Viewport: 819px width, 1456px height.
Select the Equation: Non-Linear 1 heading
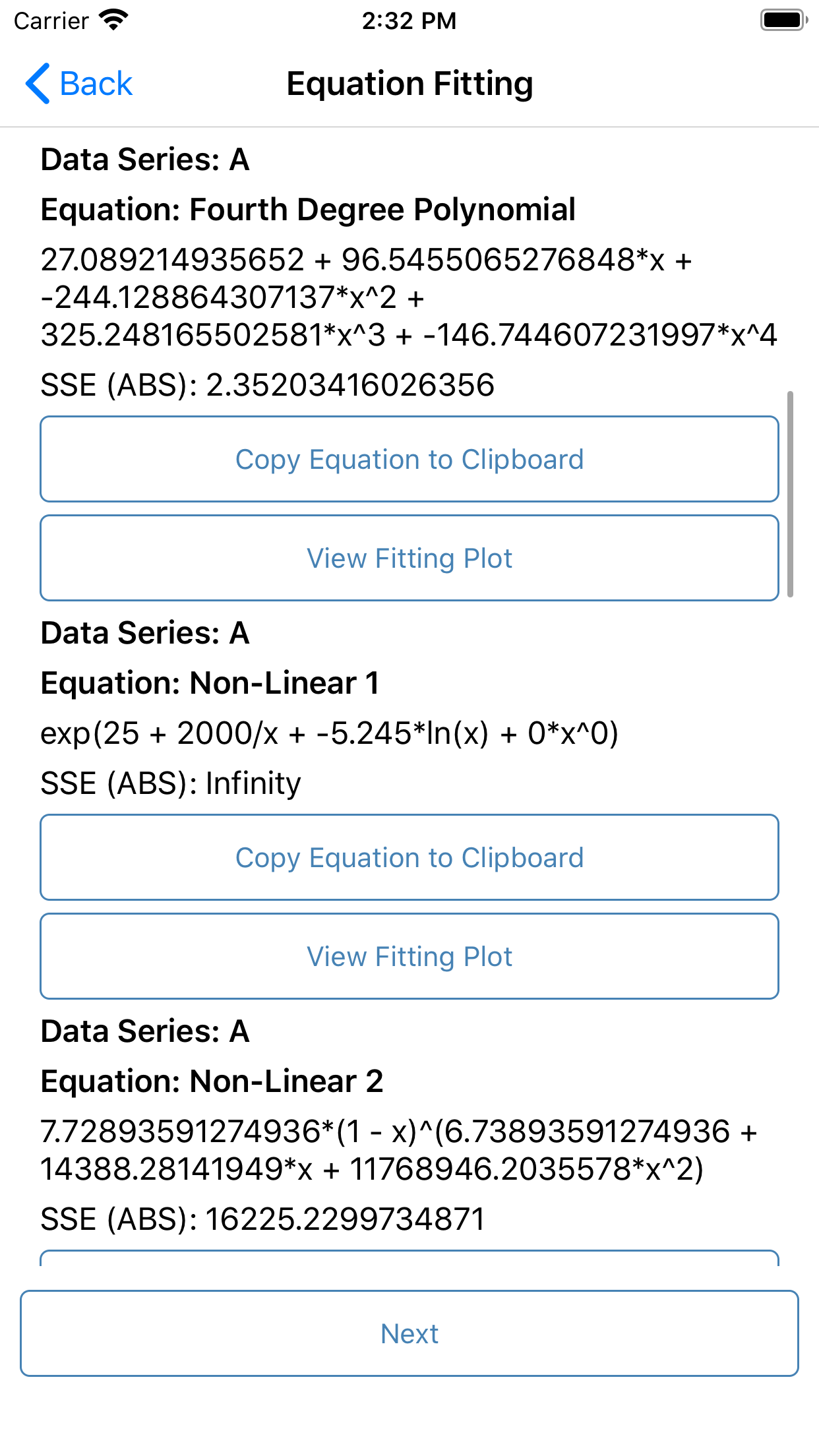tap(211, 684)
